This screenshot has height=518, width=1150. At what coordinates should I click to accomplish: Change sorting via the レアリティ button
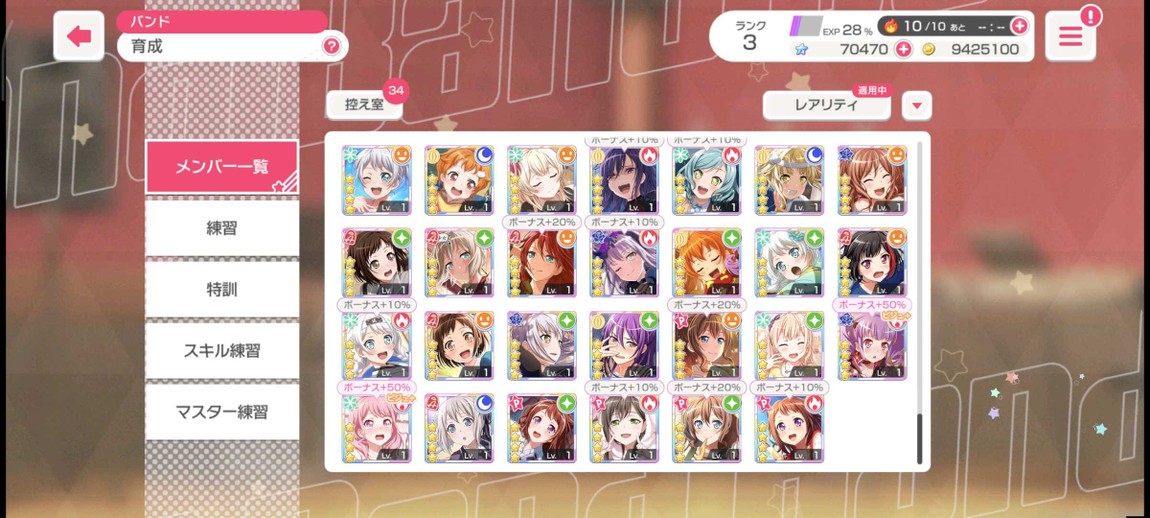(826, 105)
